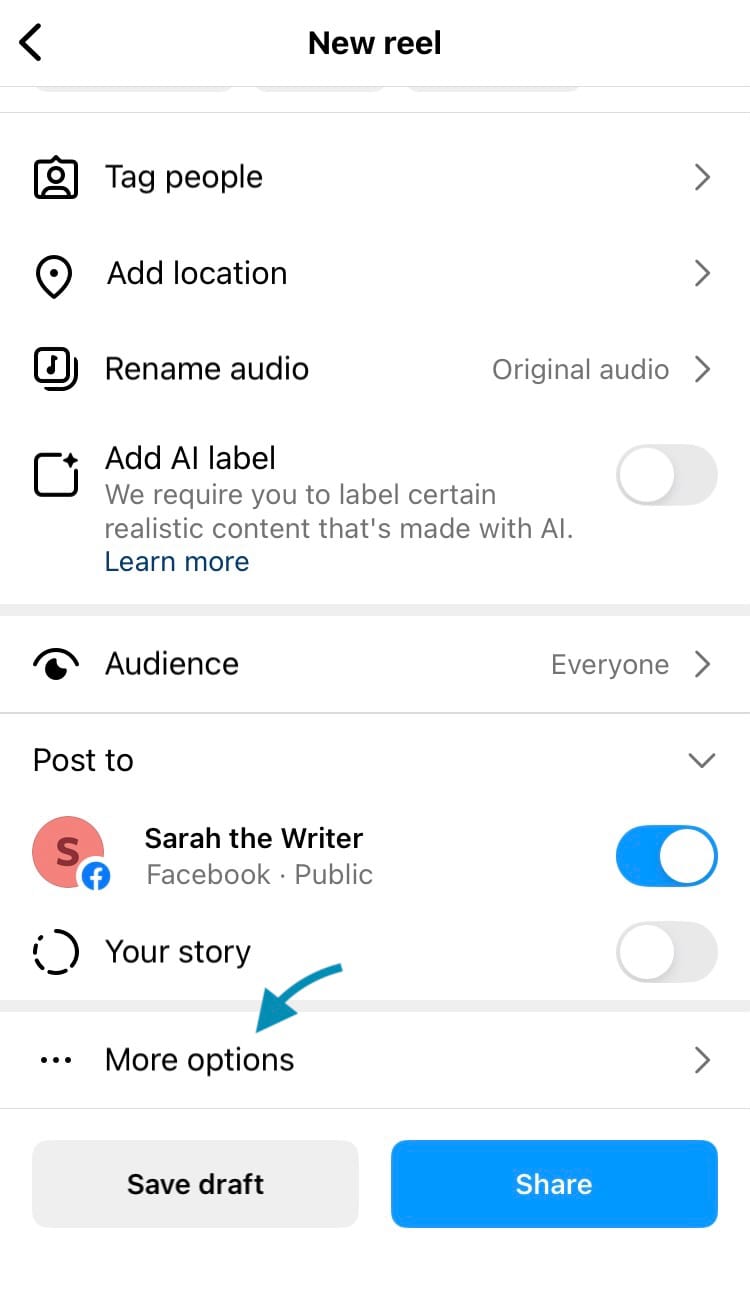
Task: Open Add location
Action: tap(374, 274)
